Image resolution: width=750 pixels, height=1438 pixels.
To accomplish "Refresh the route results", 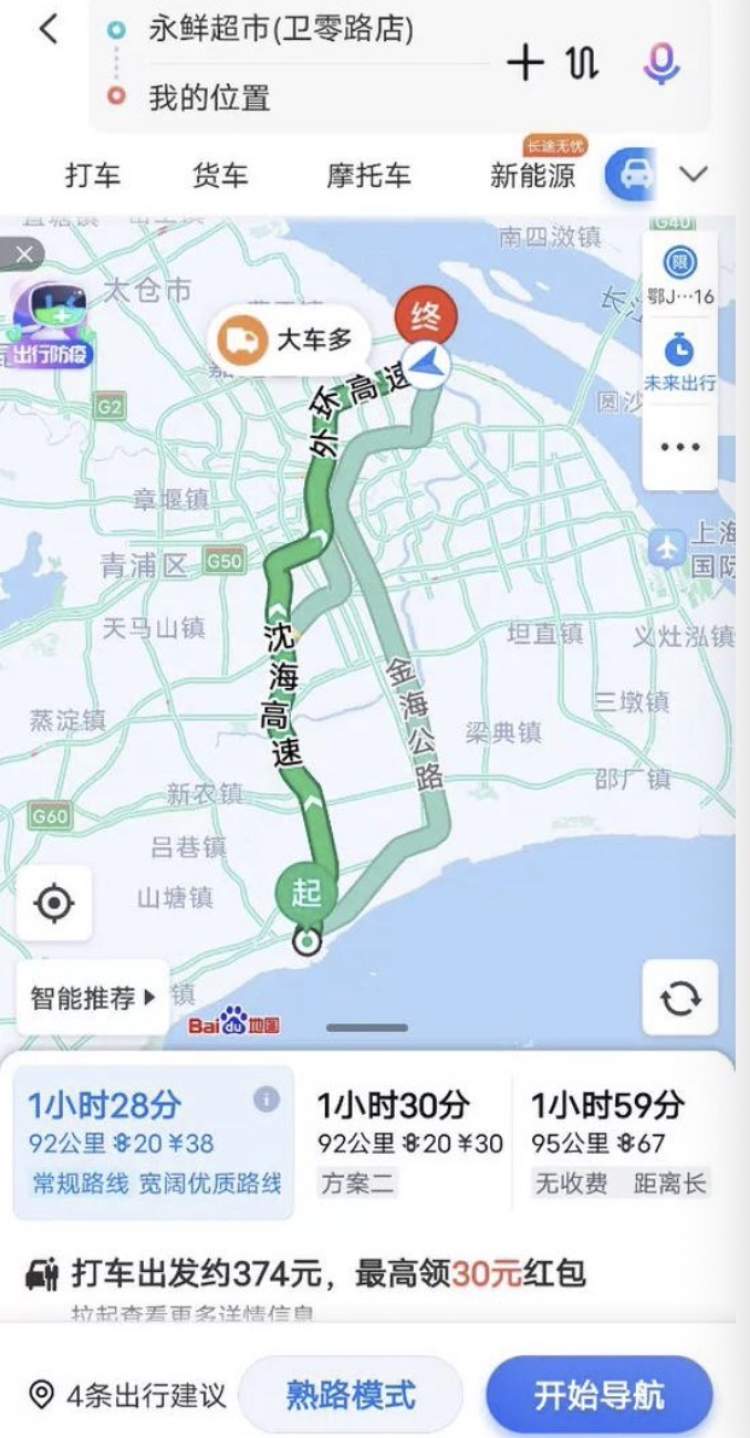I will [x=680, y=997].
